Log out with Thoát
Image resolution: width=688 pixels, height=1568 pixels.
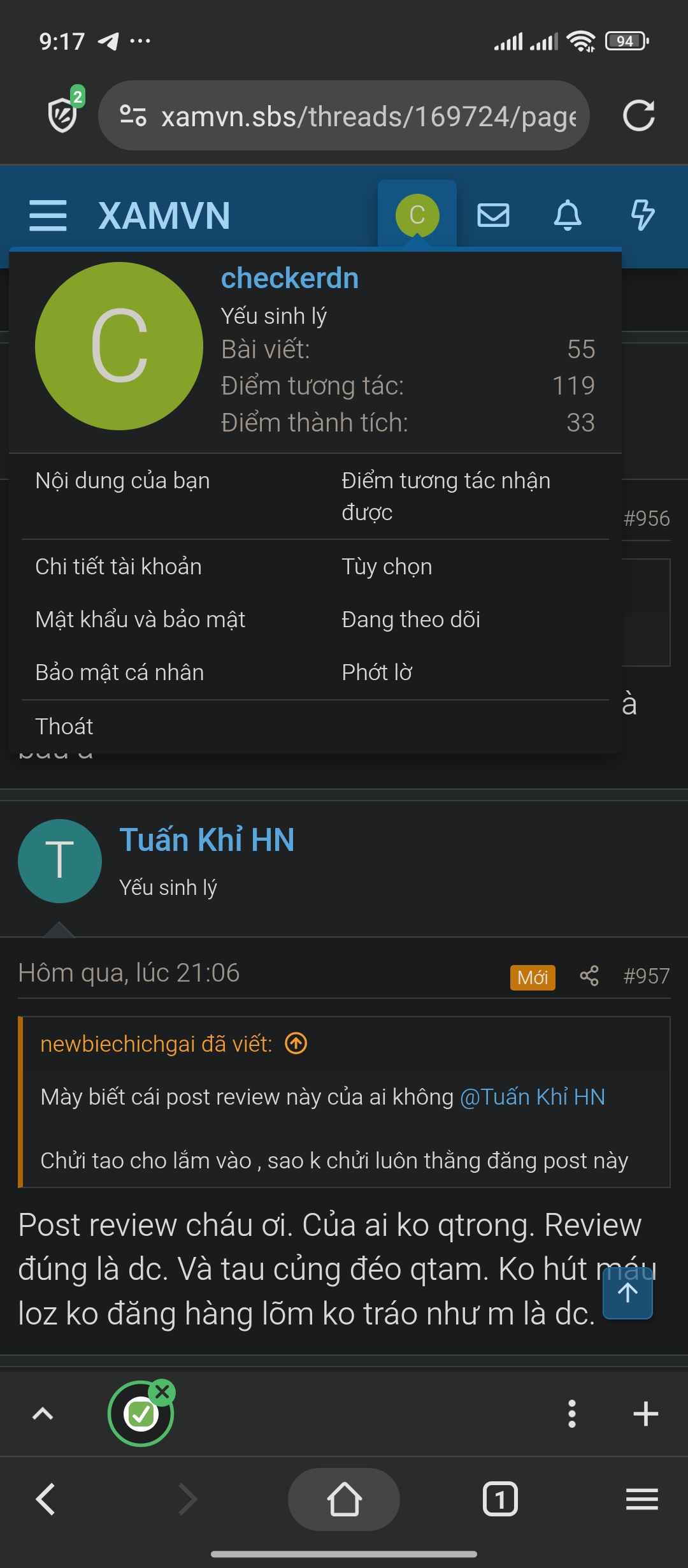point(64,727)
